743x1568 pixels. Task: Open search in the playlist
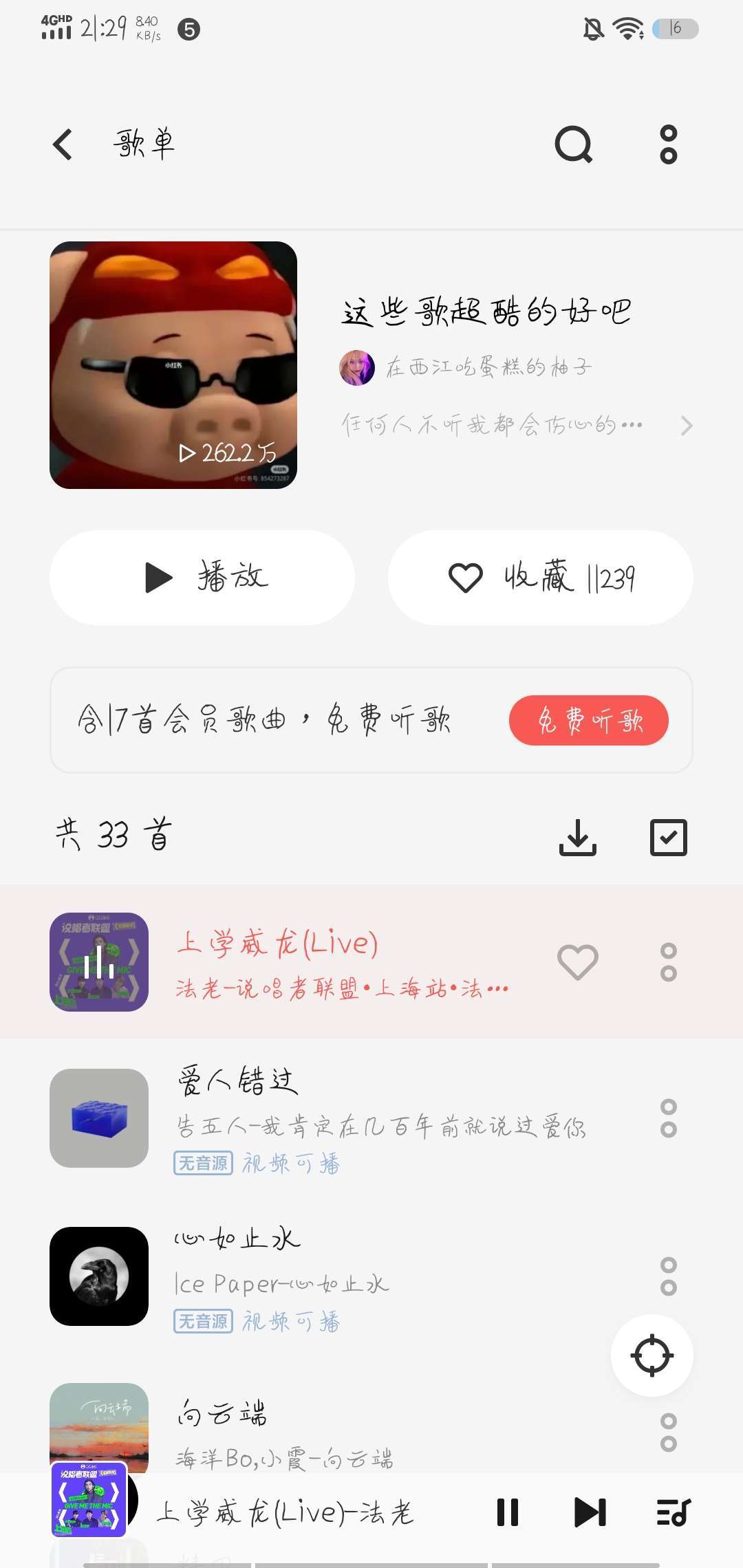pyautogui.click(x=573, y=144)
